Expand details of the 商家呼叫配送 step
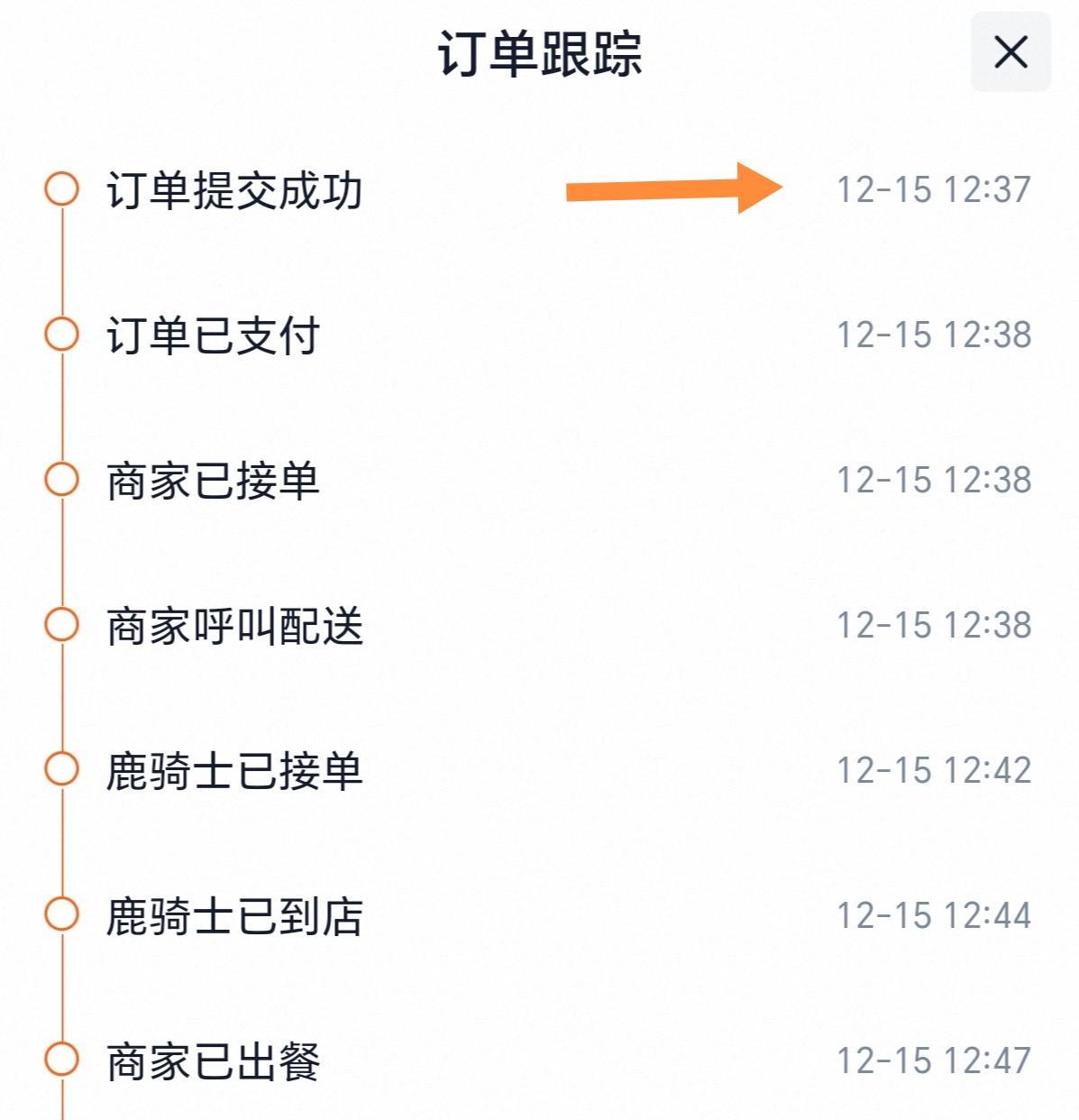1079x1120 pixels. [237, 625]
